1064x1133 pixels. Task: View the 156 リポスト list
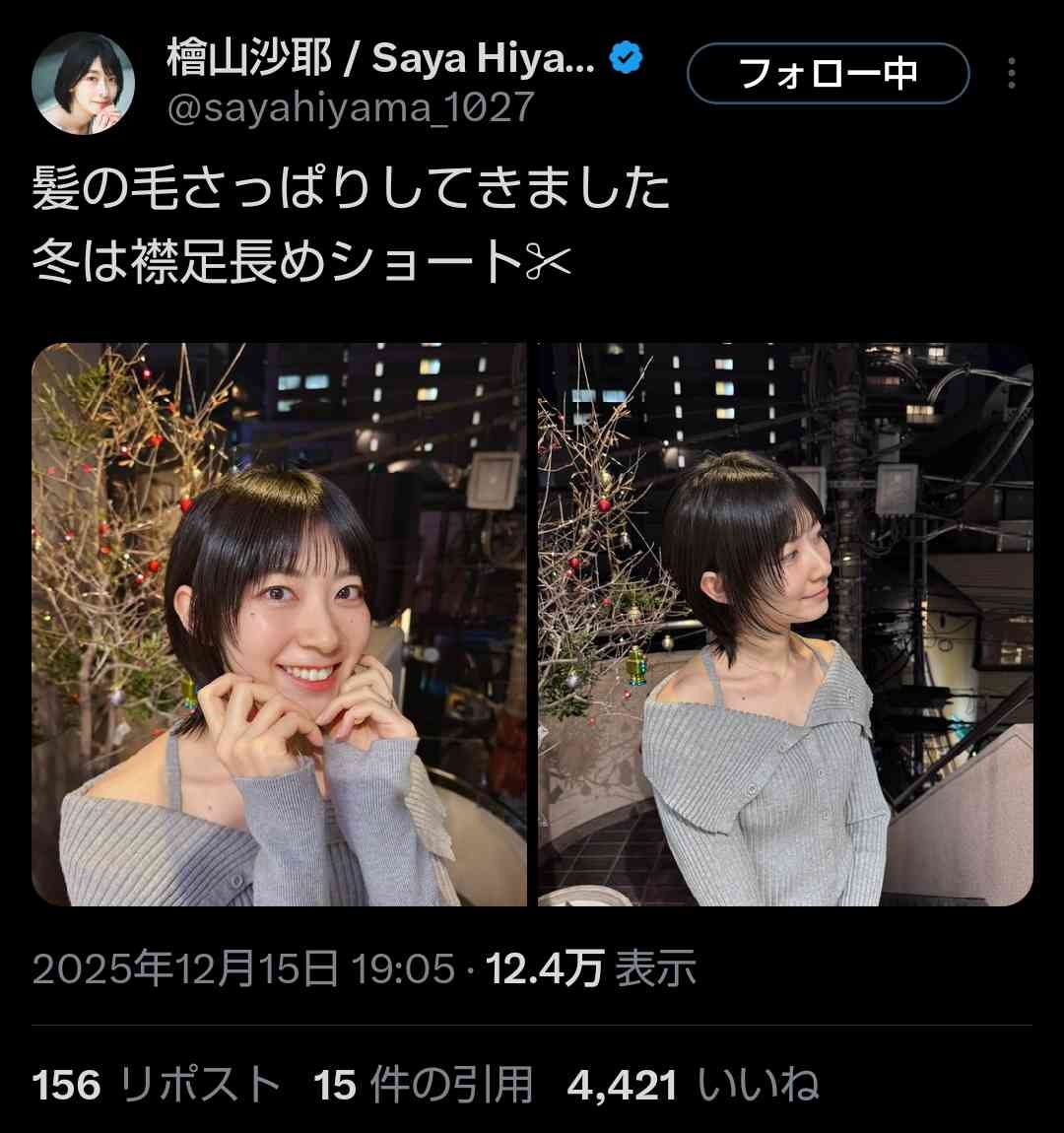(157, 1086)
